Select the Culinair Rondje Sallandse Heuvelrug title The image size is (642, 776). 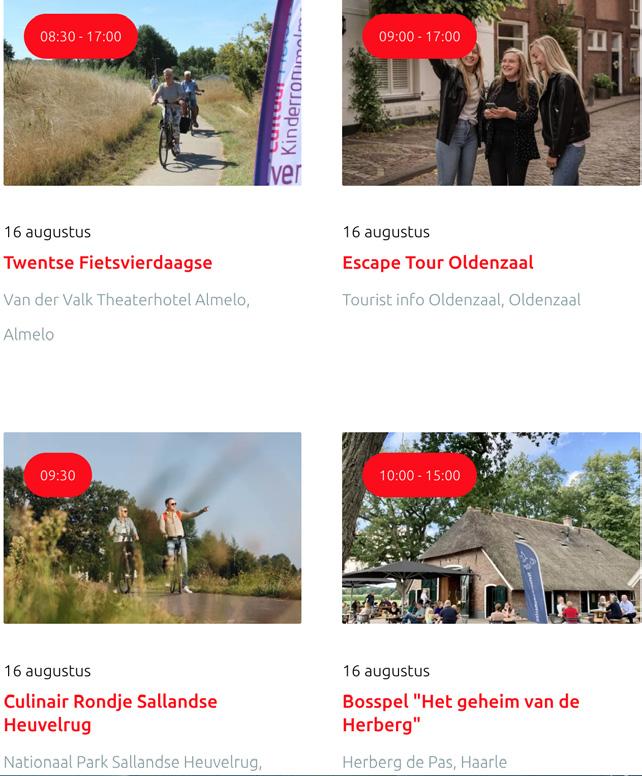tap(110, 713)
